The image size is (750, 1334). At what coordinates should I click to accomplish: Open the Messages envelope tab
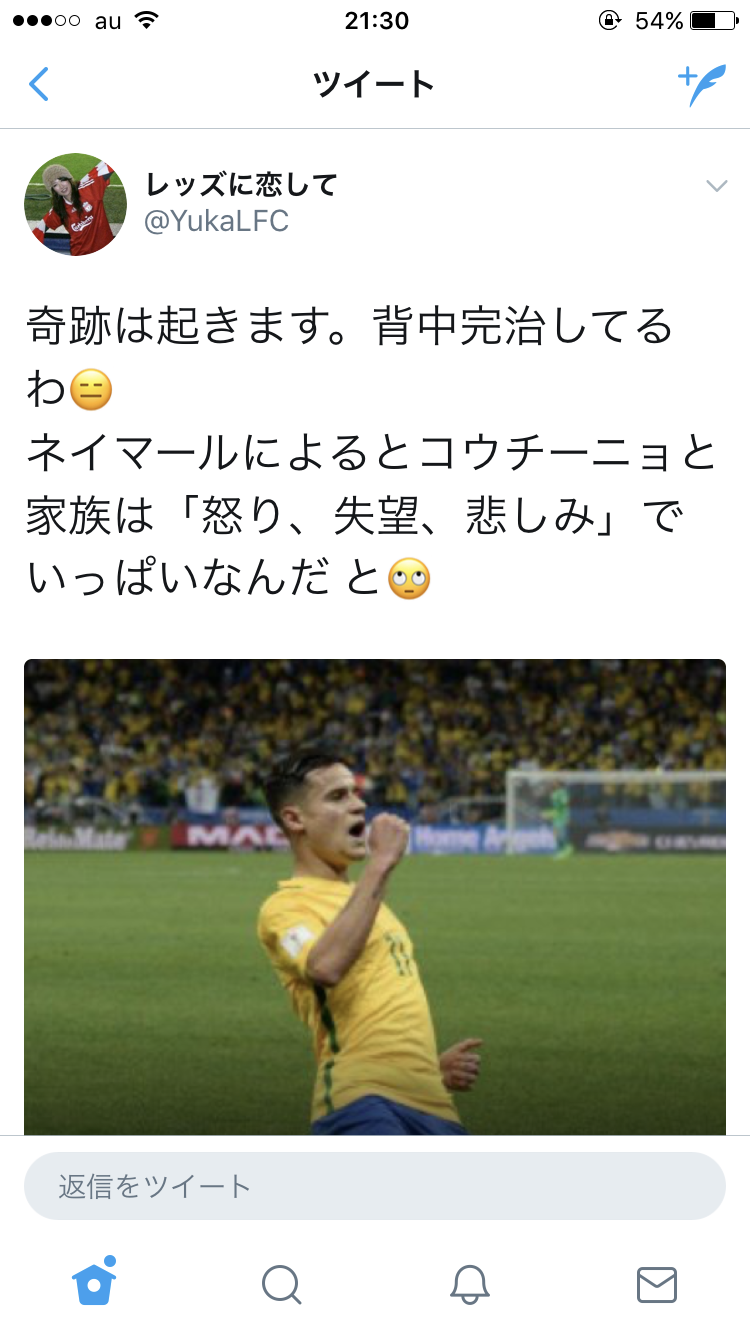656,1284
